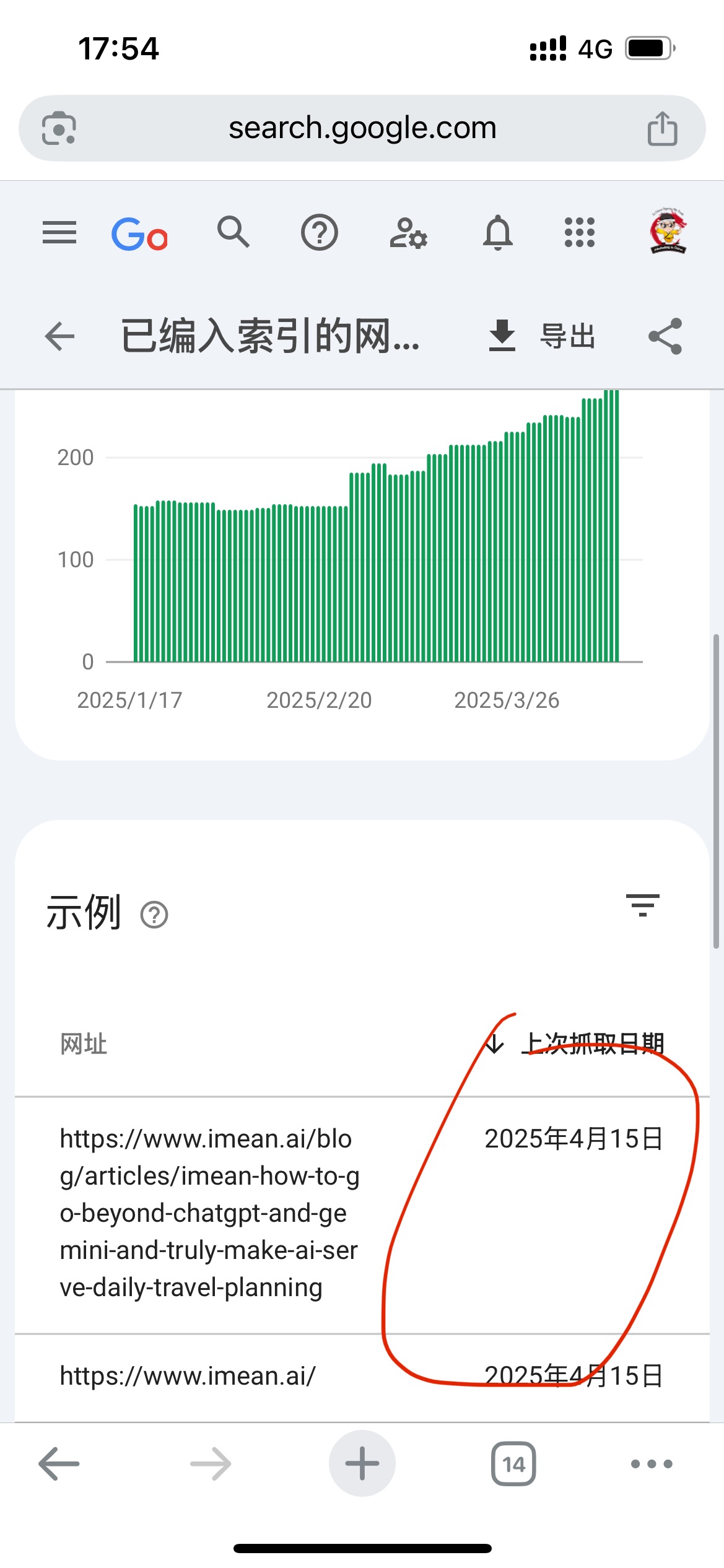Open the notifications bell
Image resolution: width=724 pixels, height=1568 pixels.
(x=497, y=233)
